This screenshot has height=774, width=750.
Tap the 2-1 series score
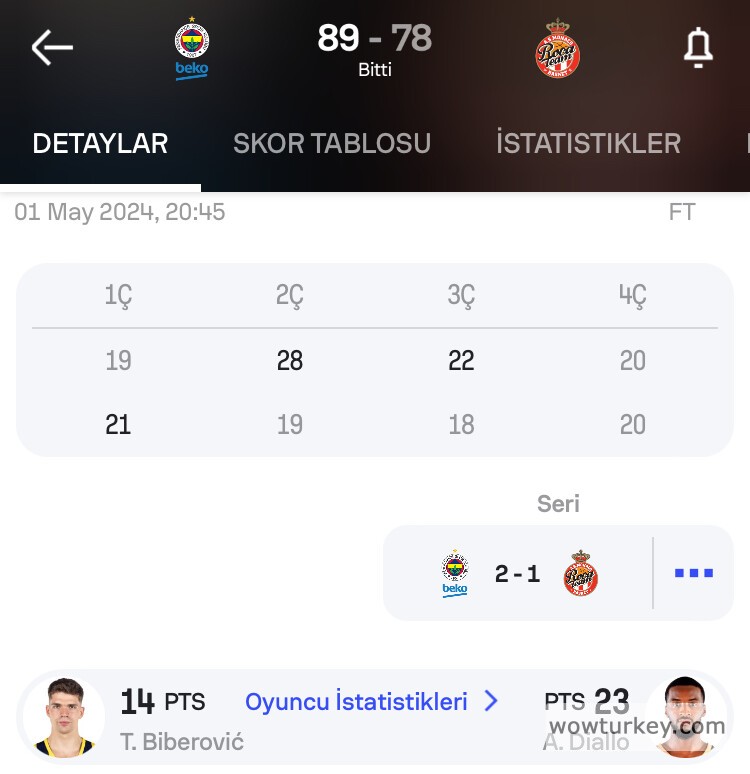click(516, 572)
